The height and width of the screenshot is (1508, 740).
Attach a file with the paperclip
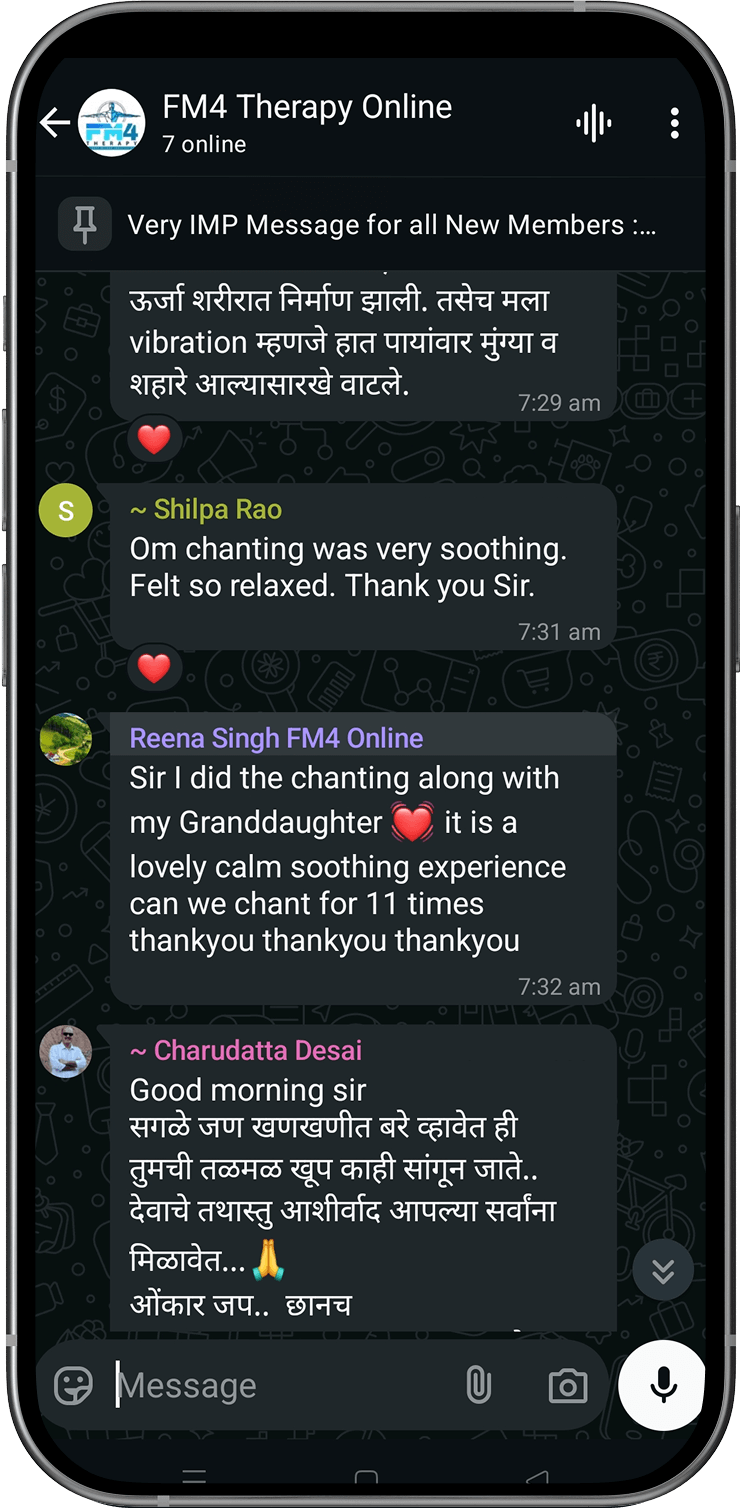[x=479, y=1386]
